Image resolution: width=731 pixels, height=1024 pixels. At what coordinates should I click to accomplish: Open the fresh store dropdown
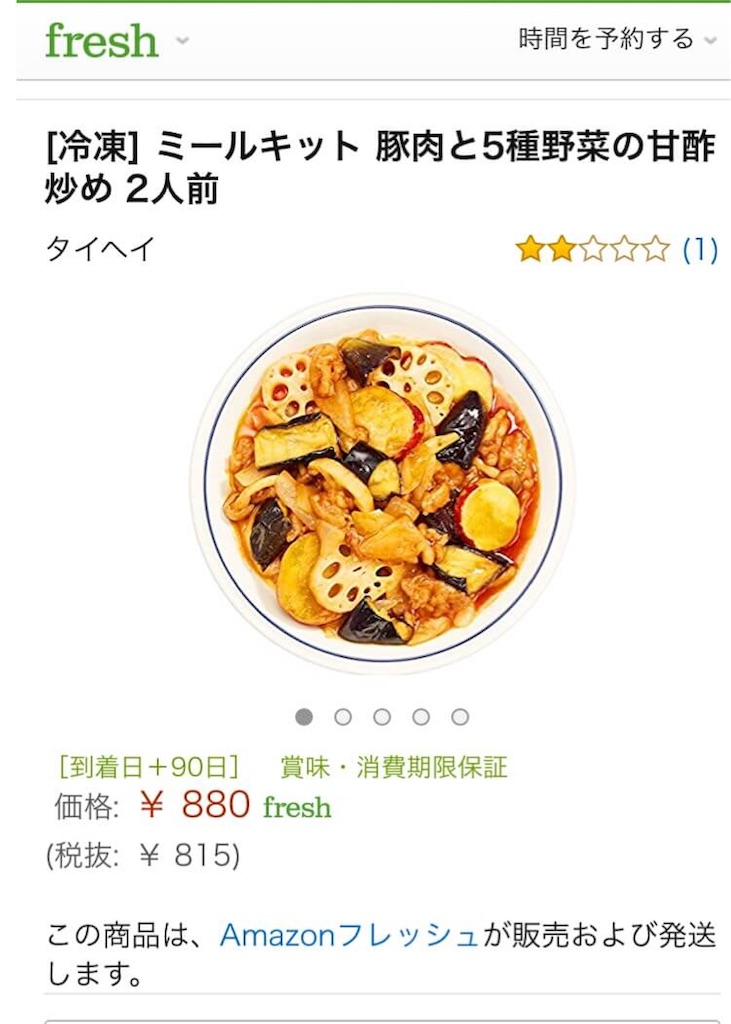pos(115,41)
